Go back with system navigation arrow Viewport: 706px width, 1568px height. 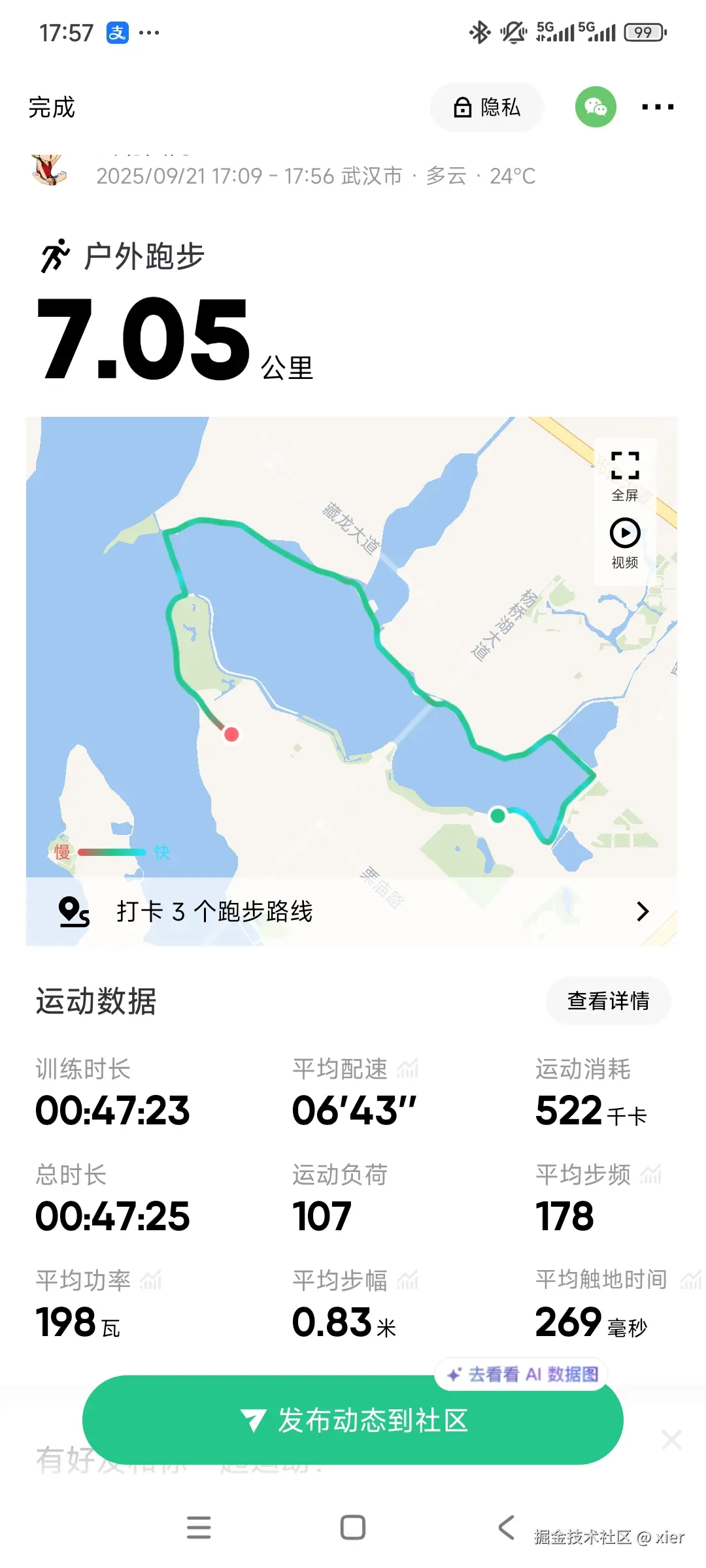(507, 1527)
